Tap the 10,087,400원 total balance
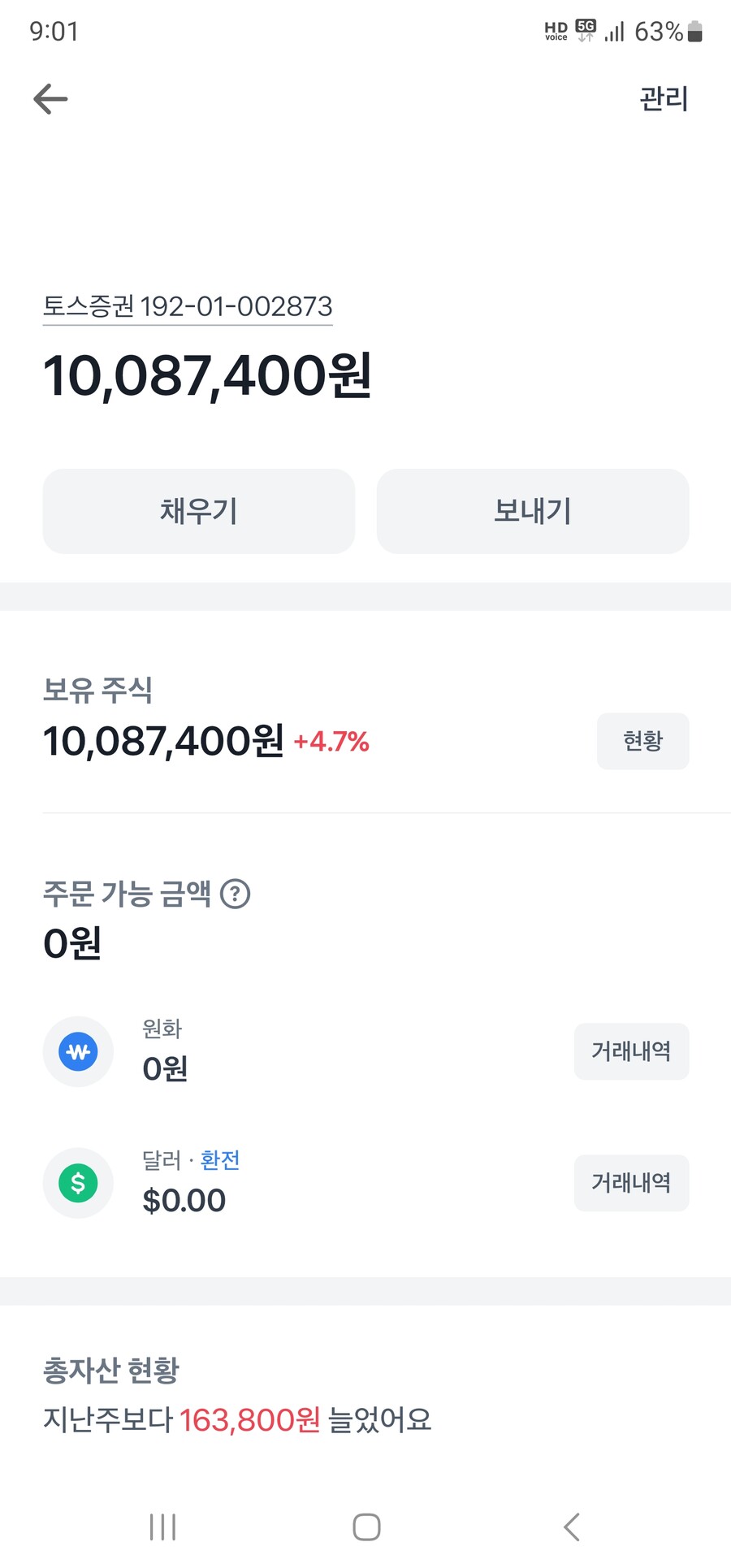The image size is (731, 1568). tap(207, 375)
